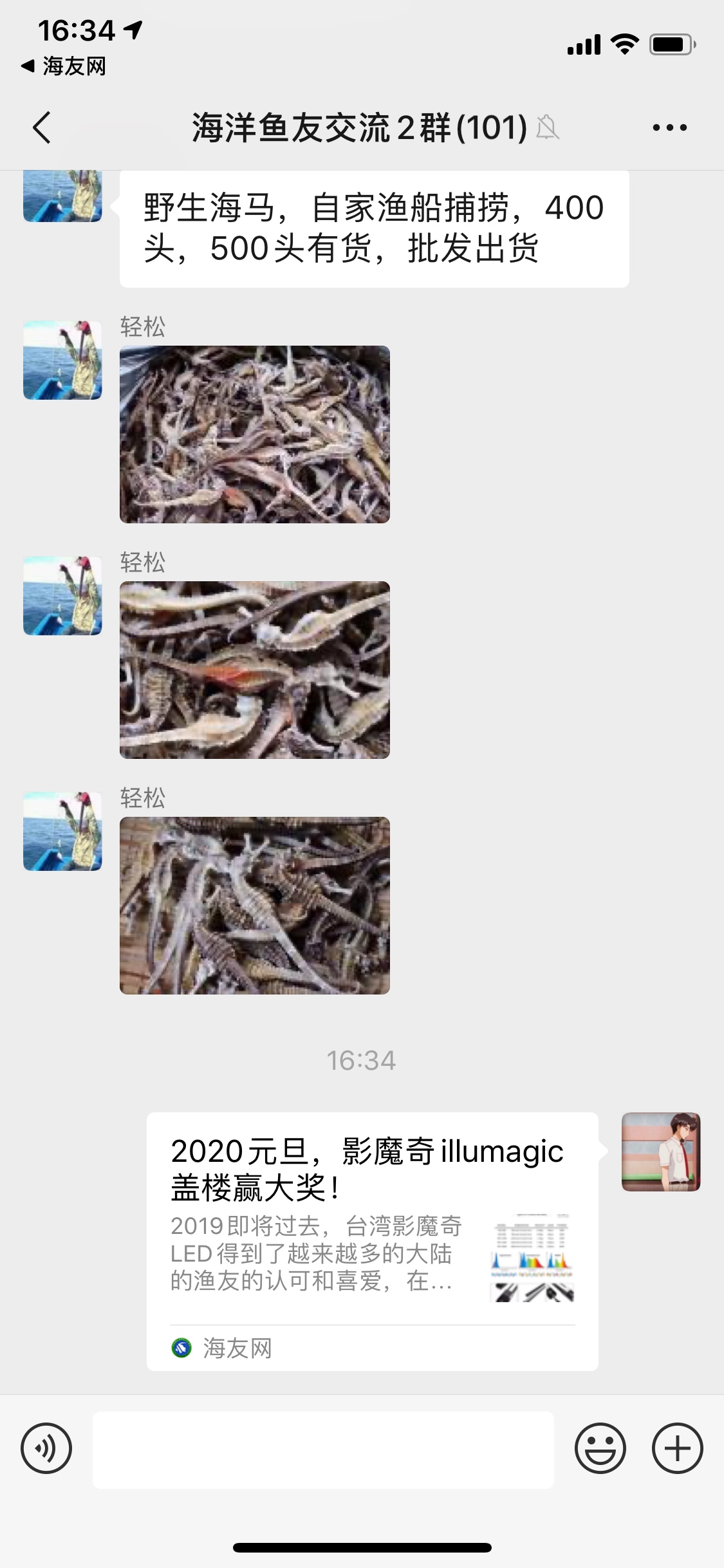This screenshot has height=1568, width=724.
Task: Switch to voice message input
Action: click(x=46, y=1449)
